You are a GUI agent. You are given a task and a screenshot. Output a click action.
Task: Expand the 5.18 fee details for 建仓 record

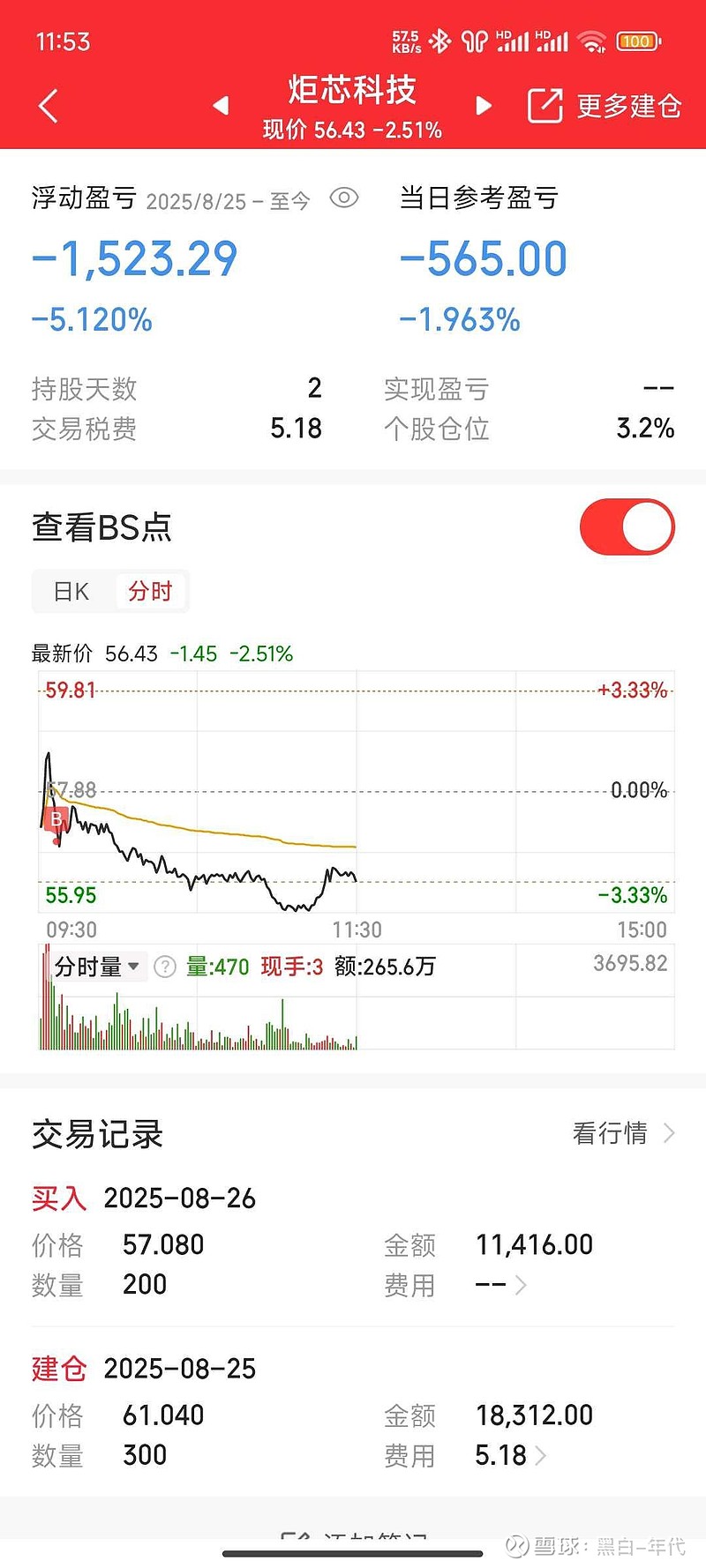coord(511,1455)
